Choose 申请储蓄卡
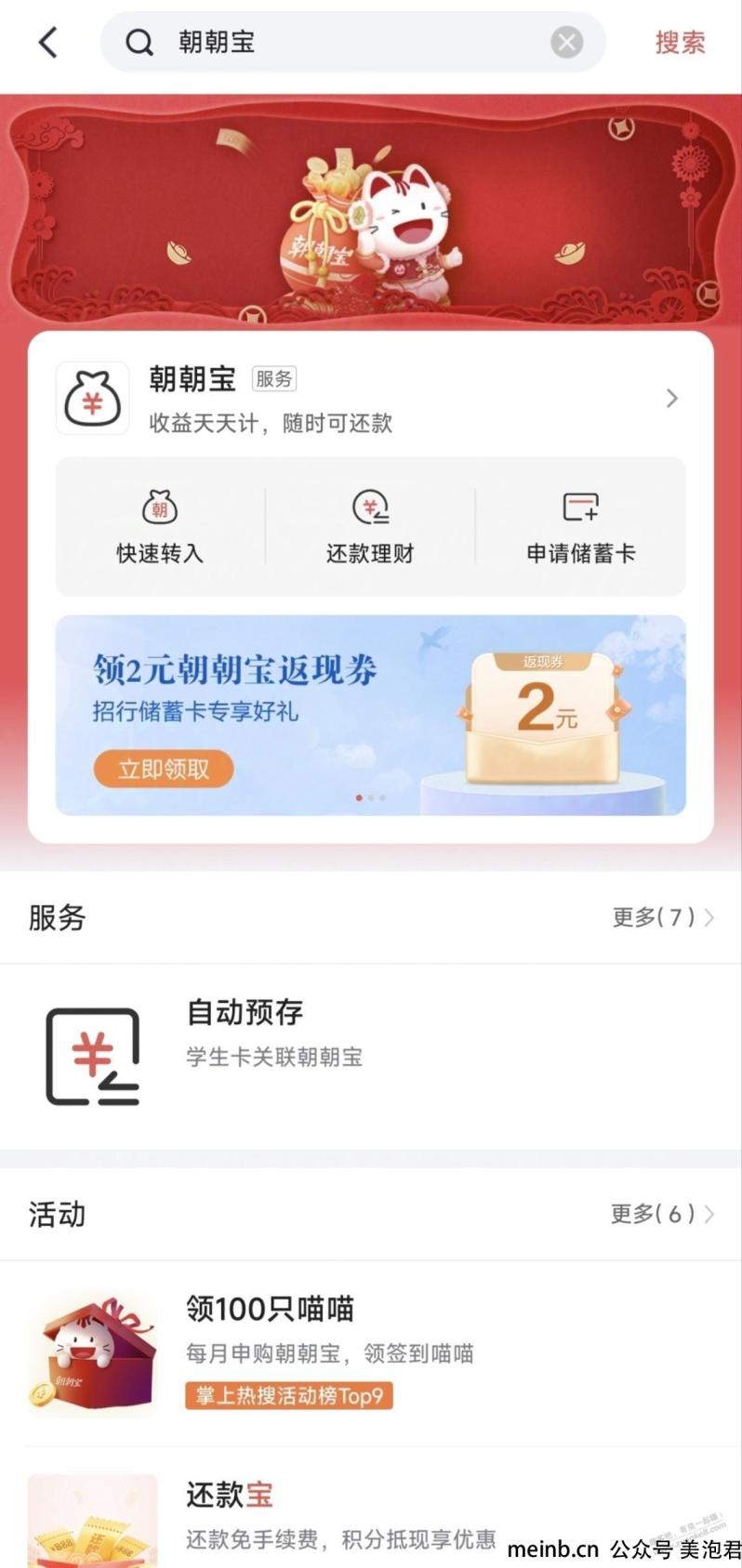The image size is (742, 1568). coord(581,527)
